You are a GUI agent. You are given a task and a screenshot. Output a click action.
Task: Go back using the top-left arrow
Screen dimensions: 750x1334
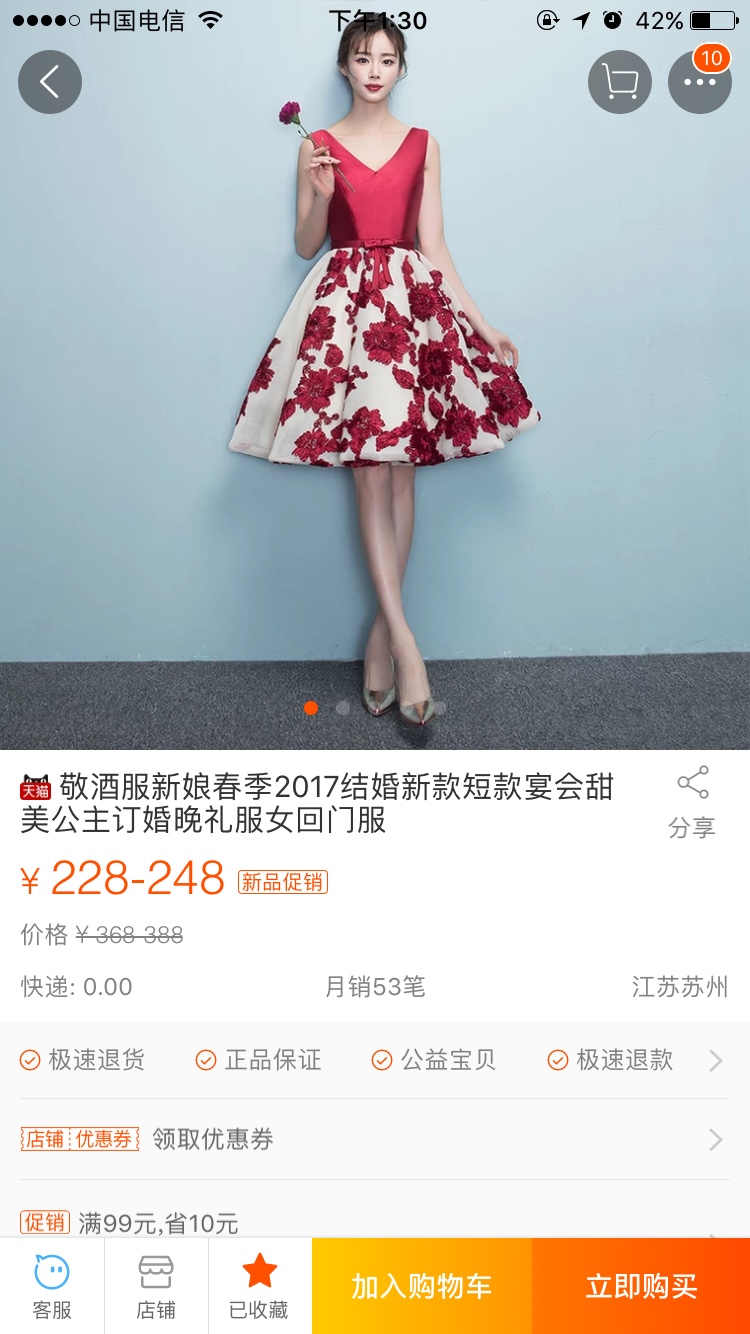coord(50,82)
